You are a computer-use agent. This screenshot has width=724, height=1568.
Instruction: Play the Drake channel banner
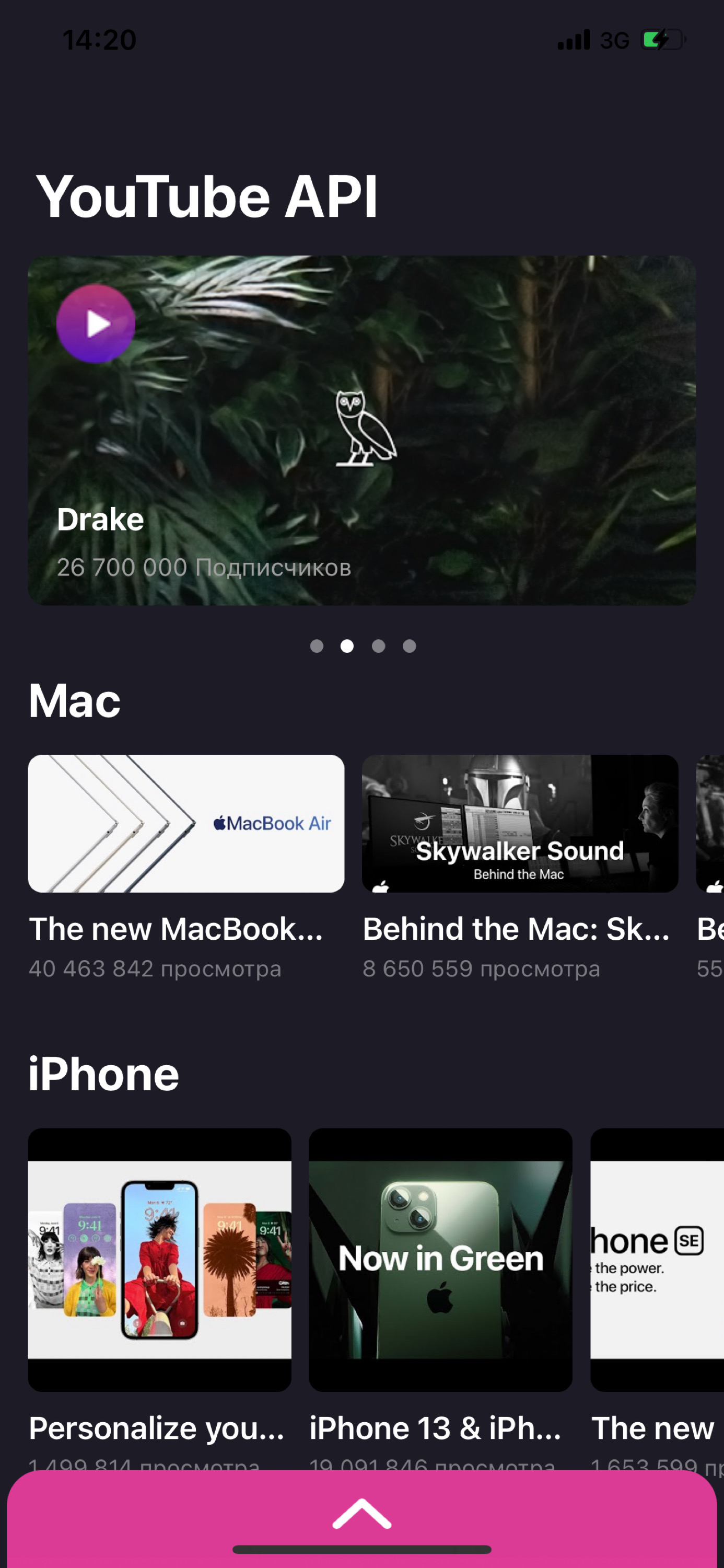(96, 324)
